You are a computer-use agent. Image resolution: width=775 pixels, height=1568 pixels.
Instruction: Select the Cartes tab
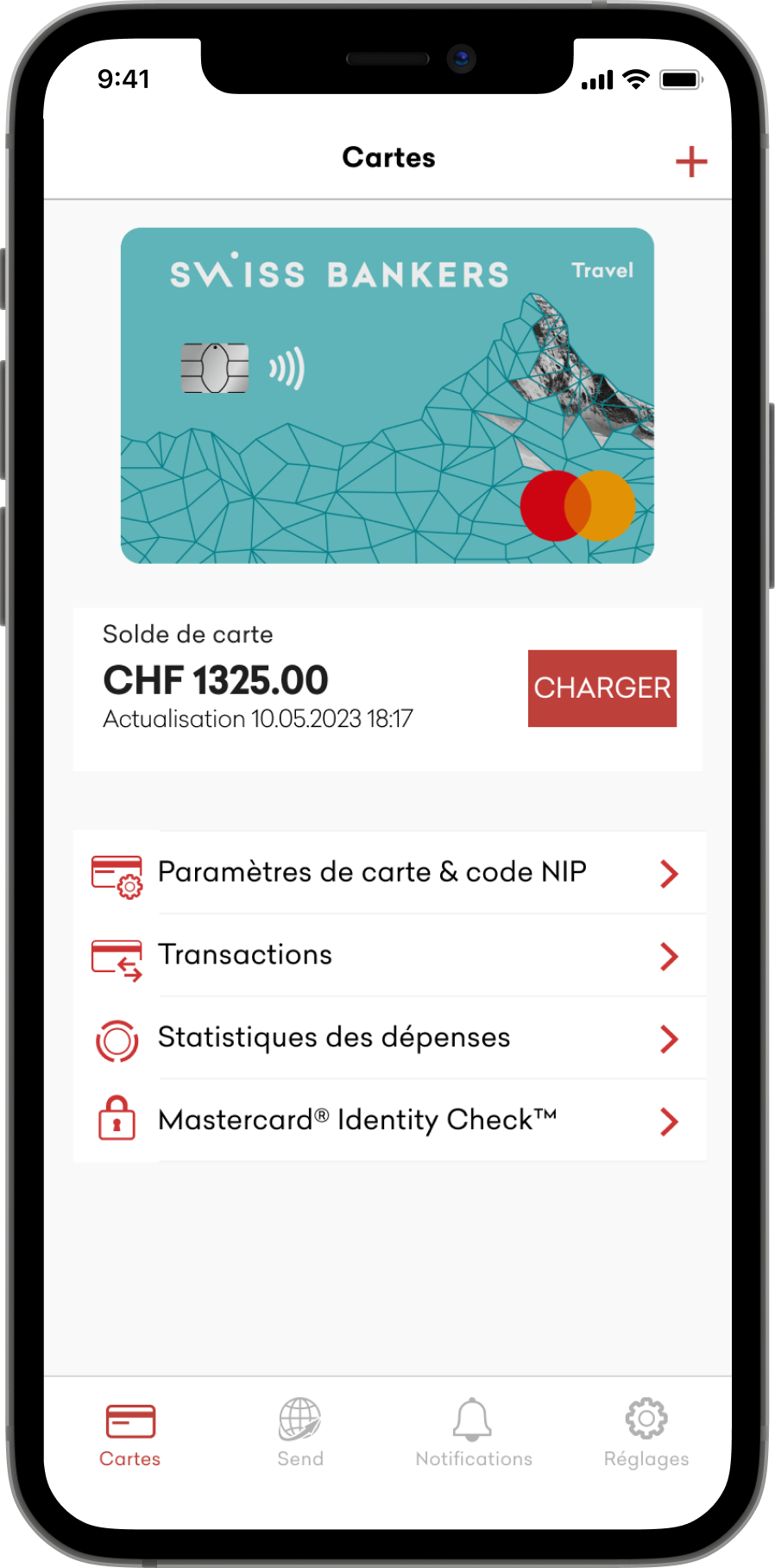pyautogui.click(x=130, y=1434)
